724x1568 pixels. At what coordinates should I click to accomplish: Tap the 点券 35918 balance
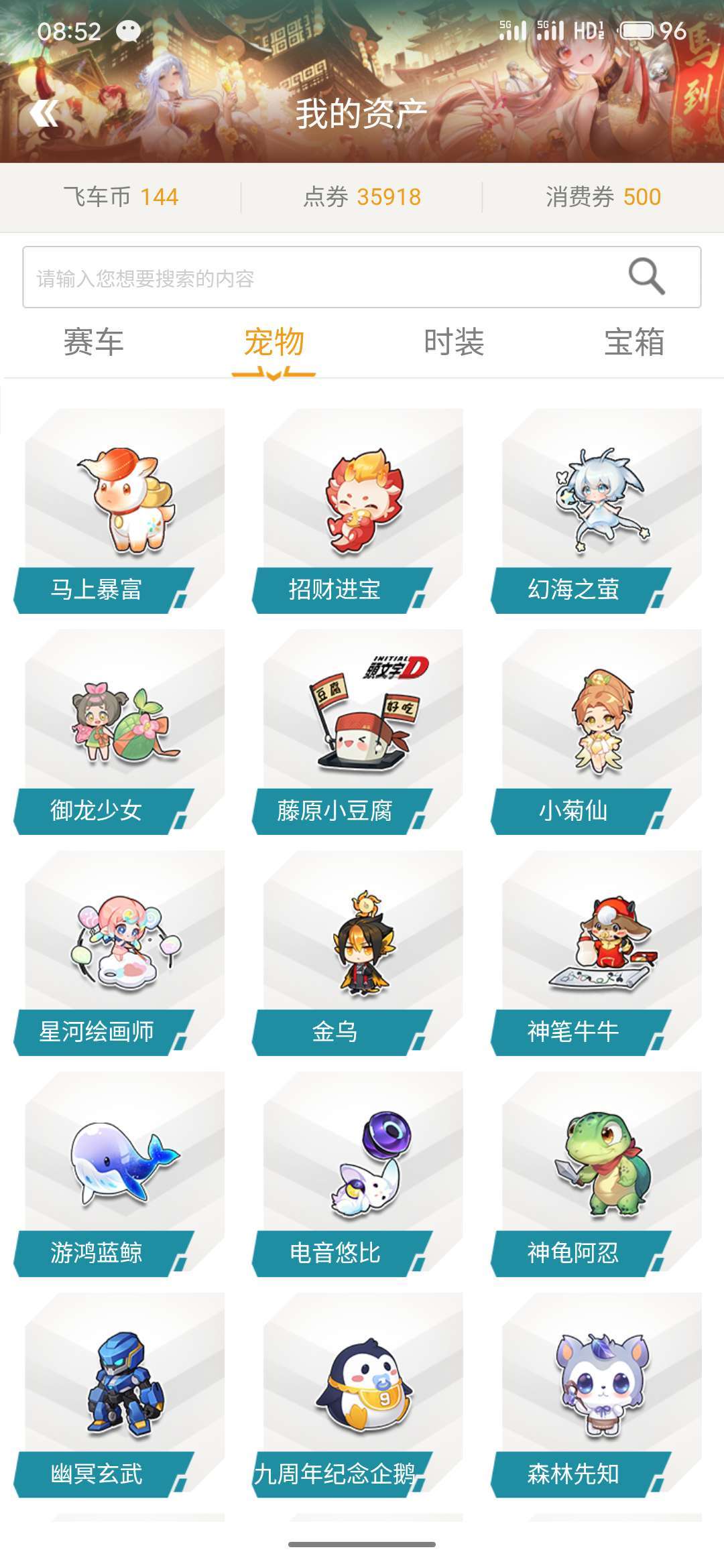click(362, 196)
